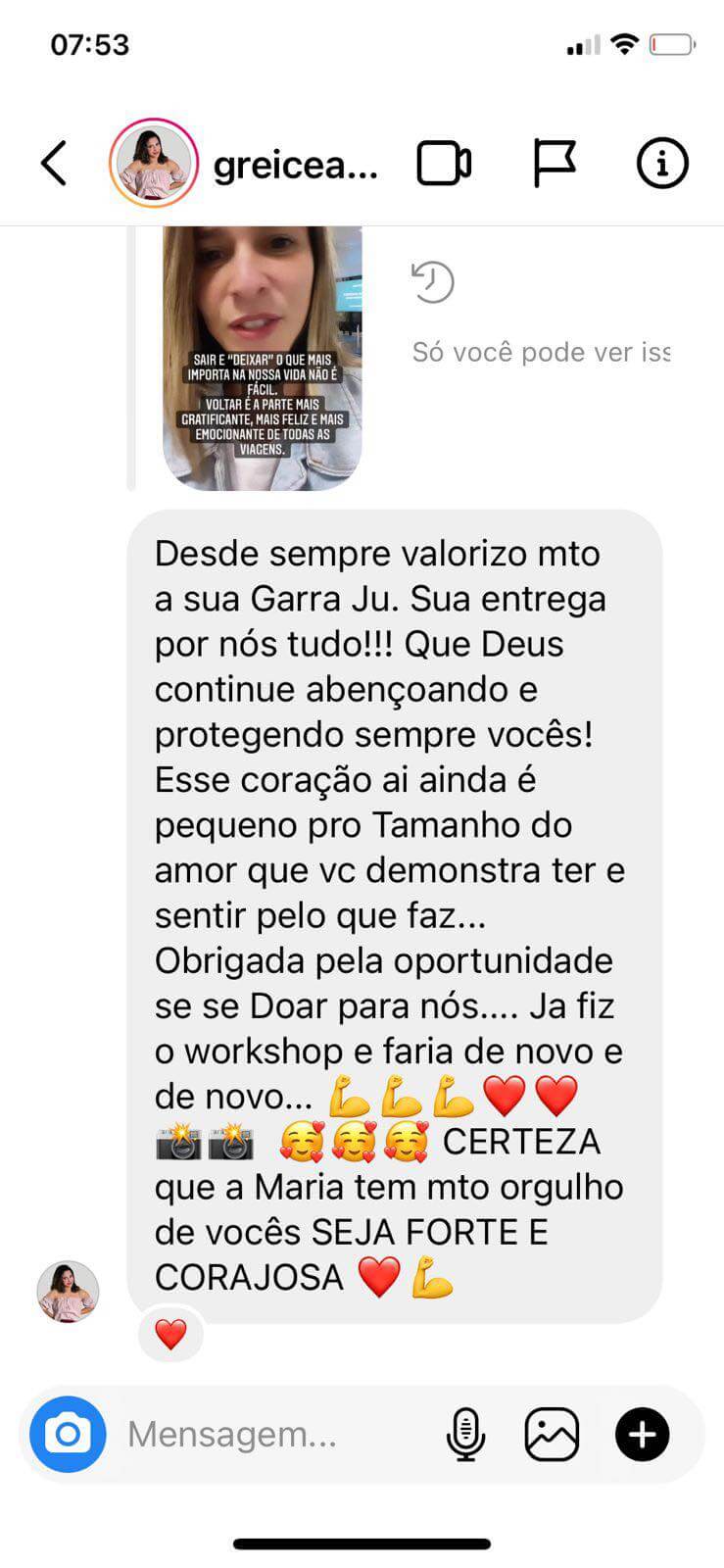The height and width of the screenshot is (1568, 724).
Task: Record a voice message
Action: click(465, 1435)
